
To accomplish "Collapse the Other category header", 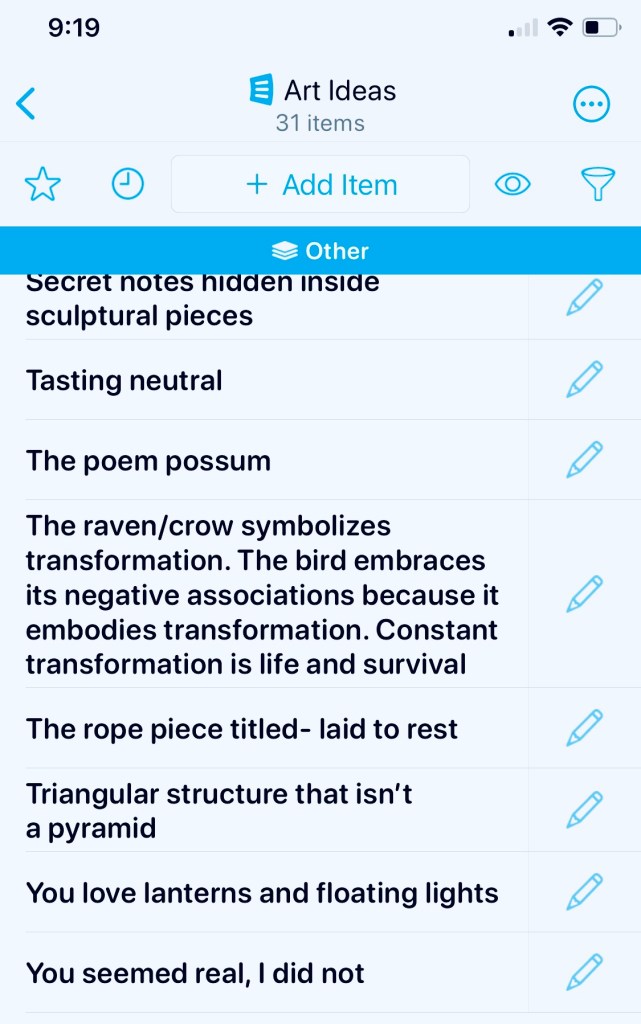I will click(x=320, y=251).
